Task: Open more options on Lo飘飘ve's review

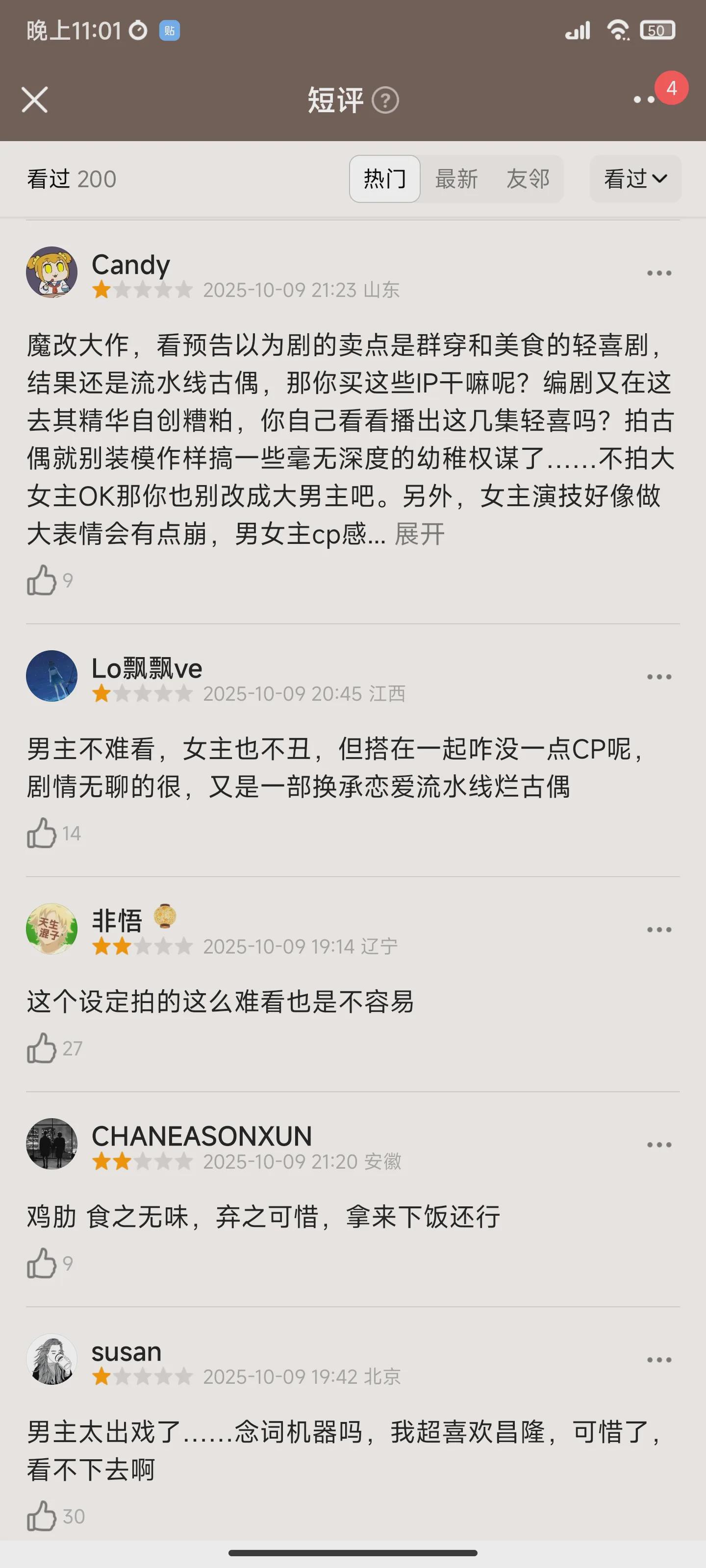Action: [x=658, y=677]
